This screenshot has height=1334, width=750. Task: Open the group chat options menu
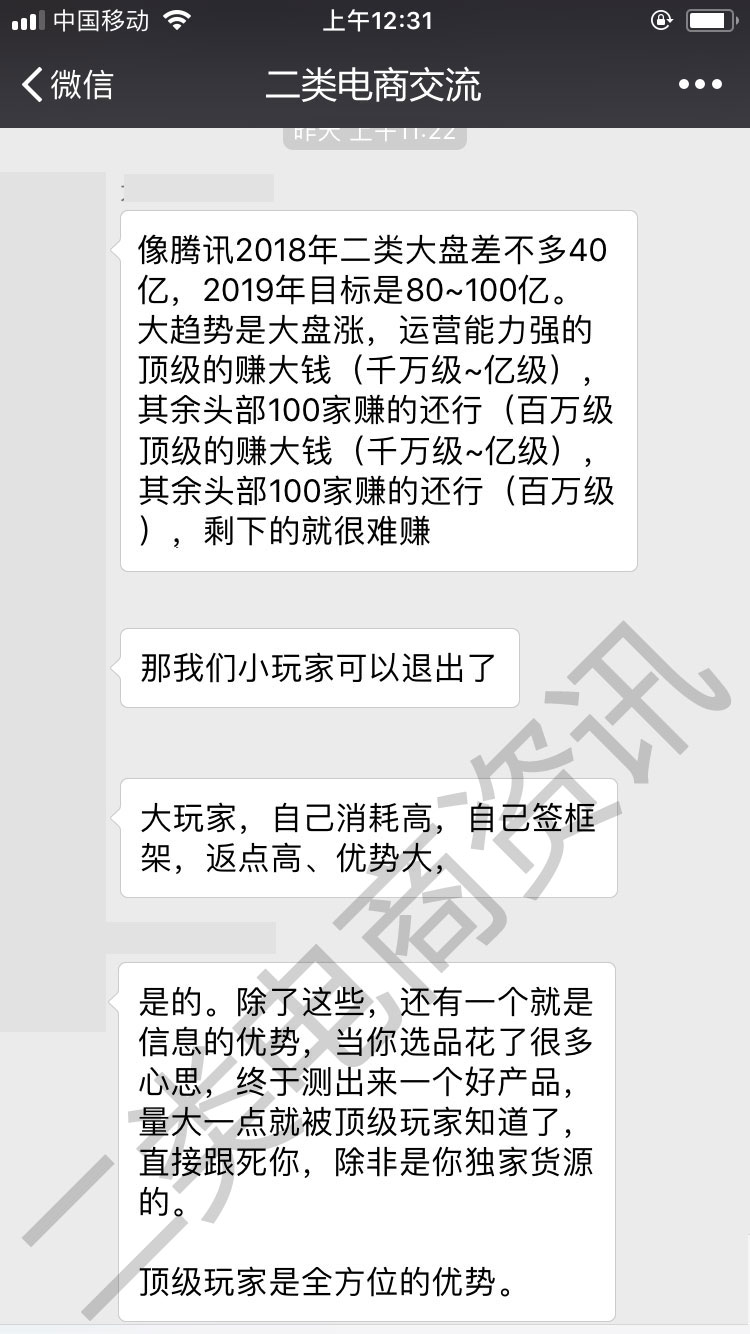coord(700,85)
